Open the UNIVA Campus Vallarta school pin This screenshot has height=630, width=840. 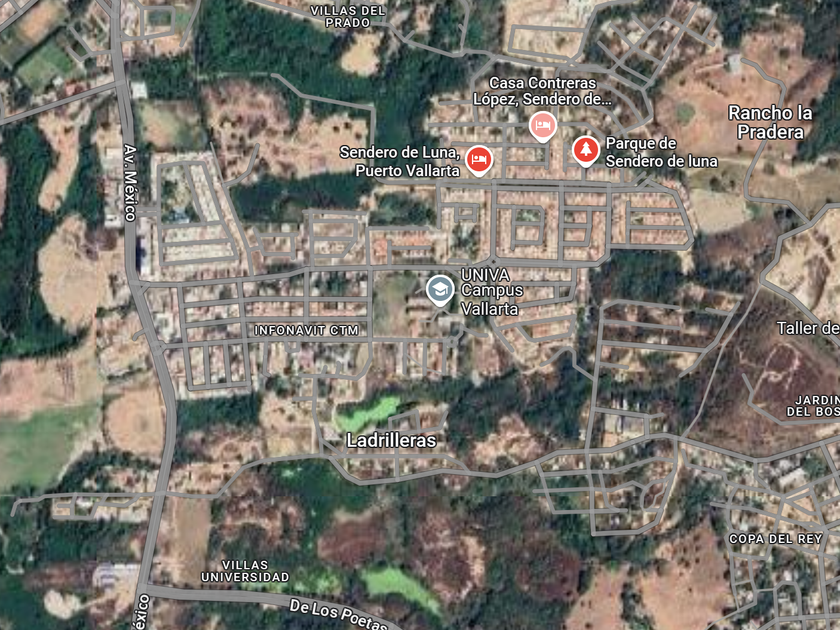pos(440,290)
